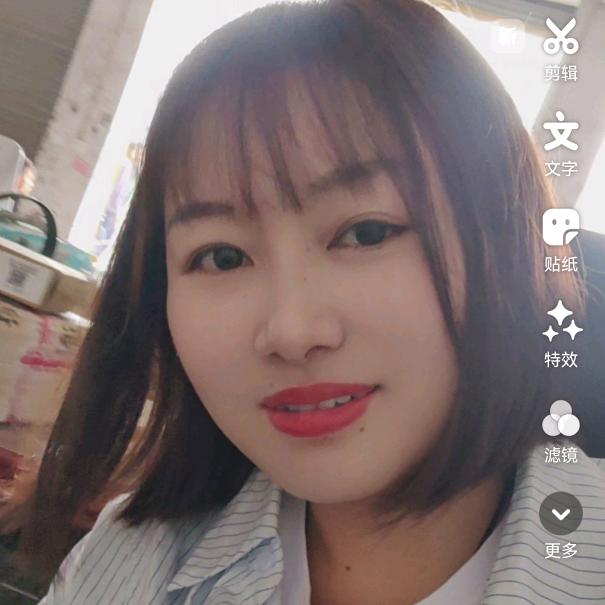Expand 更多 for more tools

[561, 516]
